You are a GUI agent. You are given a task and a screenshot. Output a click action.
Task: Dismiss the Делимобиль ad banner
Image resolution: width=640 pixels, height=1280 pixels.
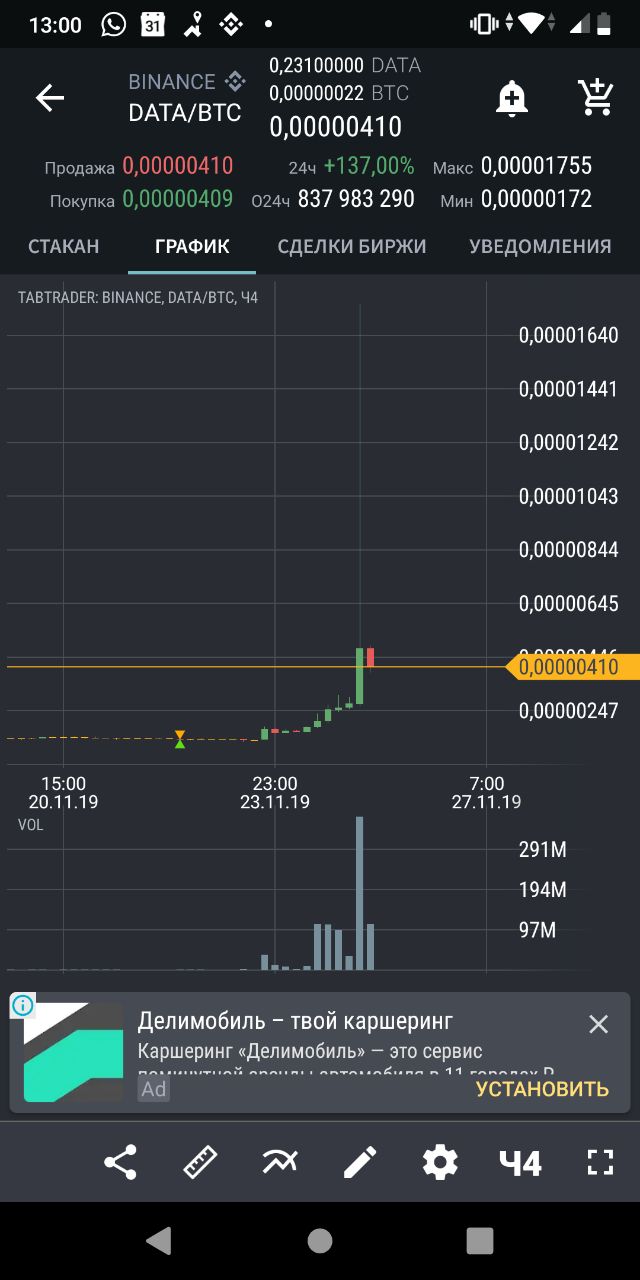pos(598,1024)
